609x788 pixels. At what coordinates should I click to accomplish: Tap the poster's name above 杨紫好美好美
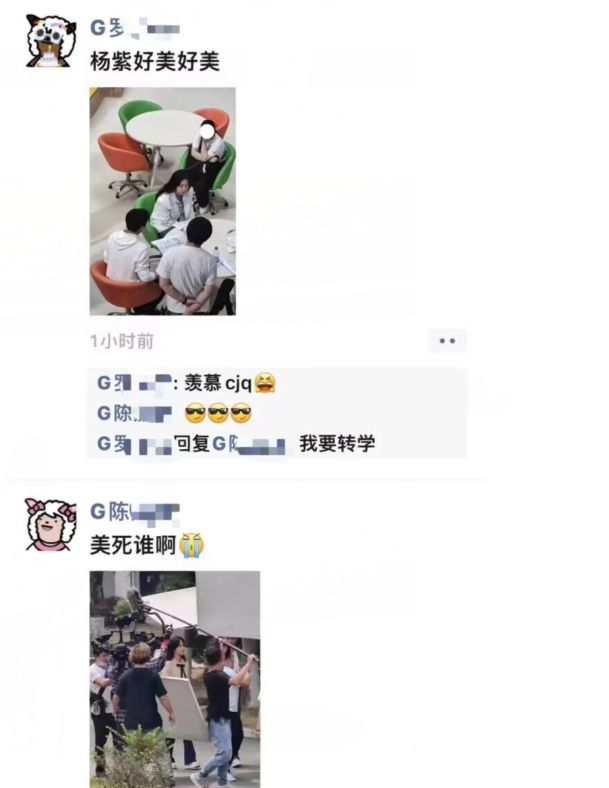click(x=135, y=29)
